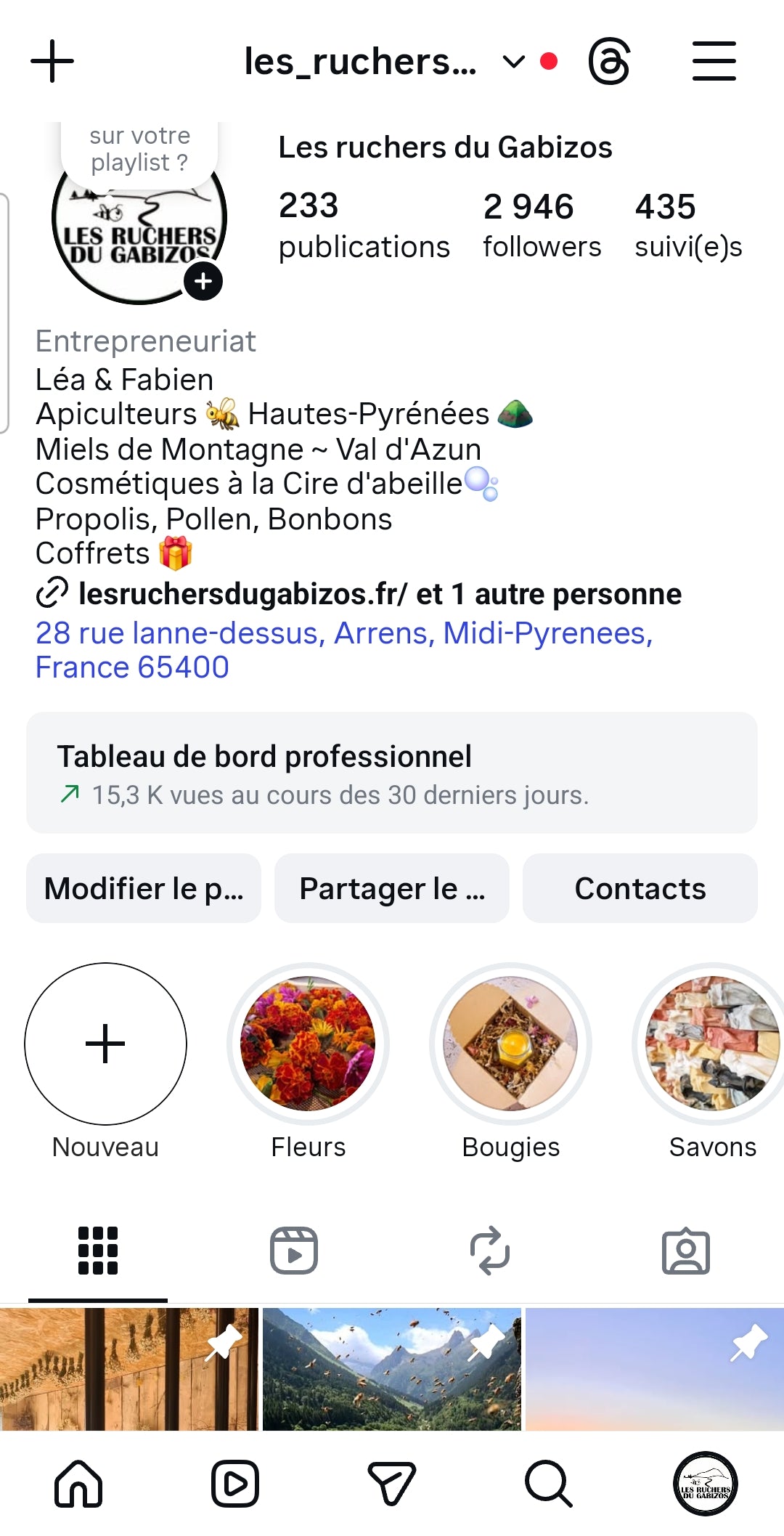Tap the Partager le profil button
Screen dimensions: 784x1536
point(392,888)
